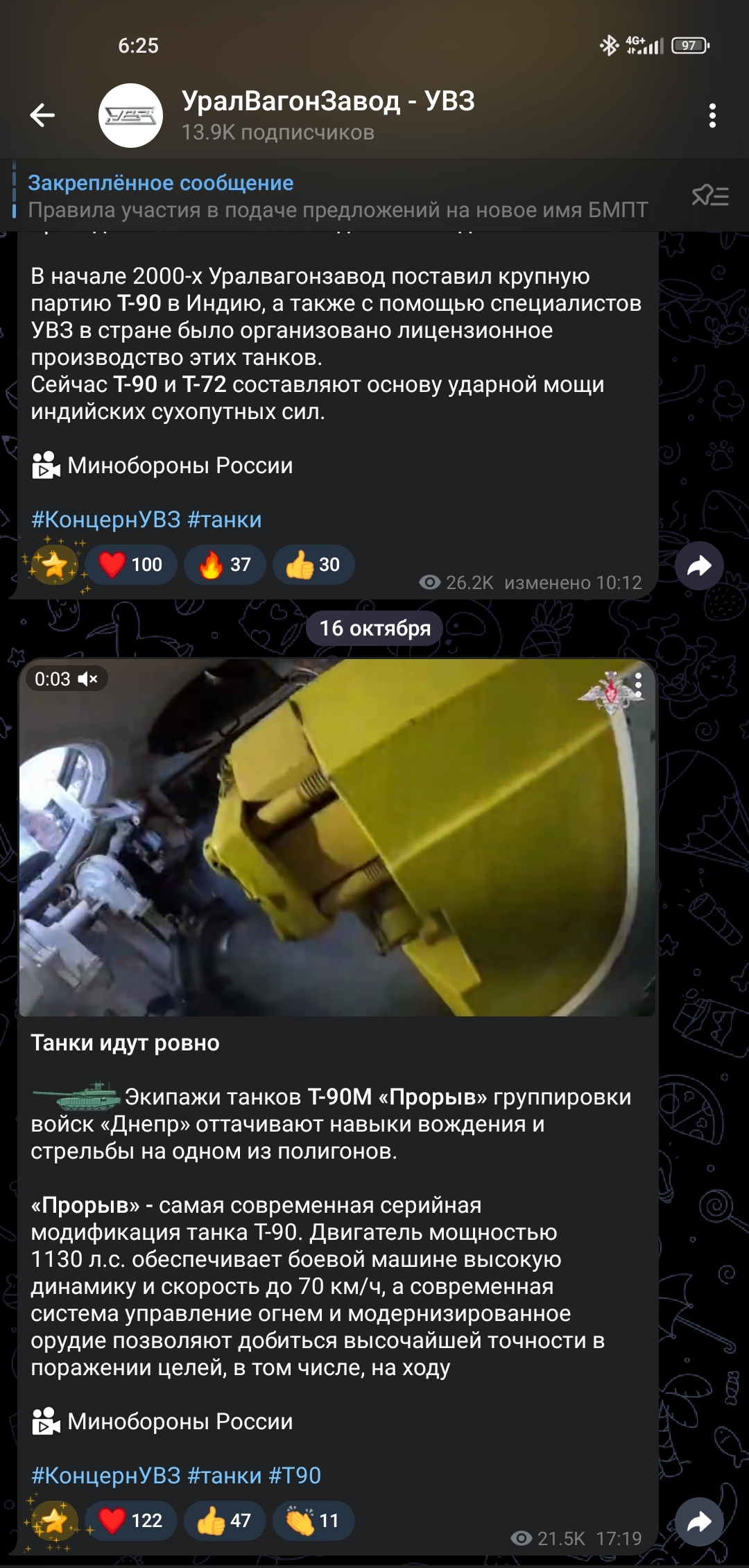Add heart reaction with 100 count

pos(131,565)
